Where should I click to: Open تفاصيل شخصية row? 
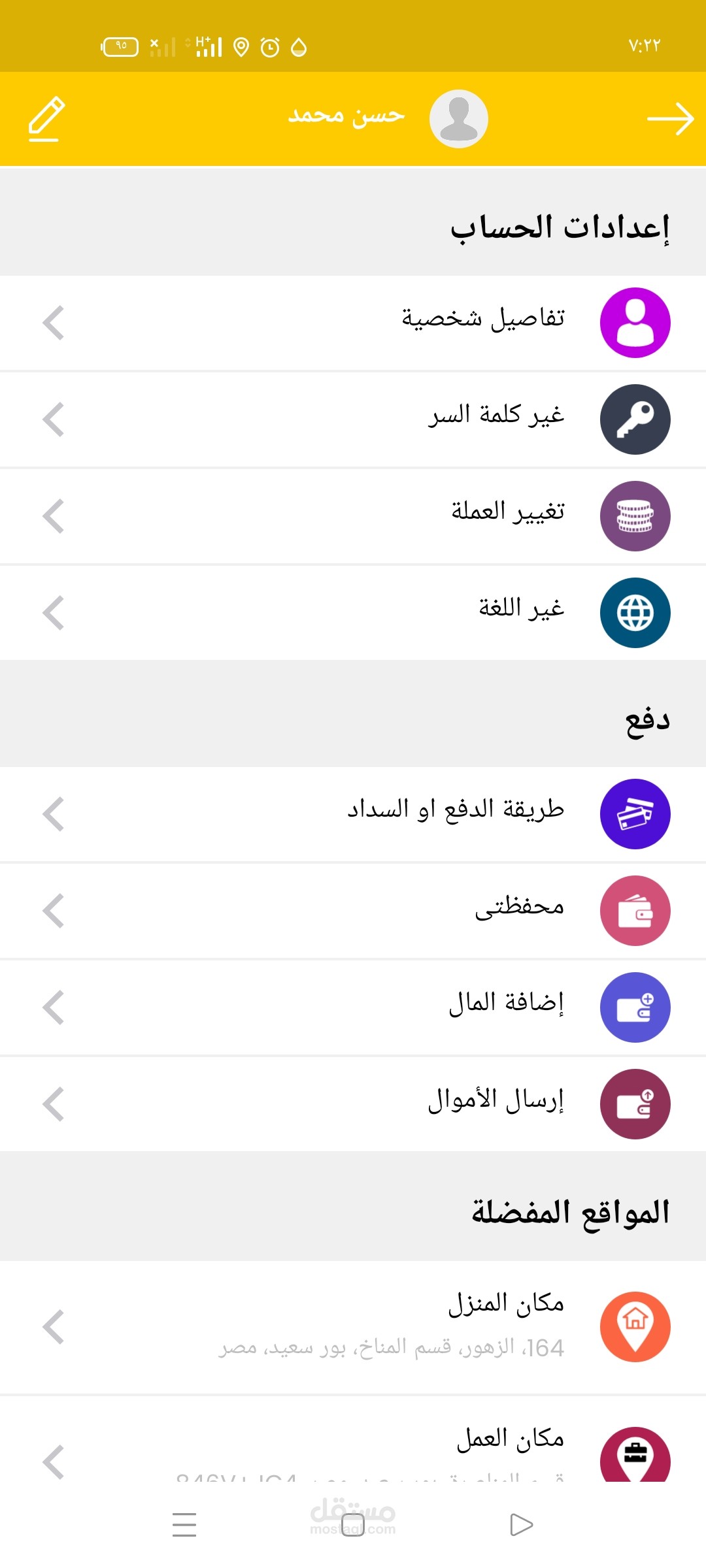[x=353, y=323]
